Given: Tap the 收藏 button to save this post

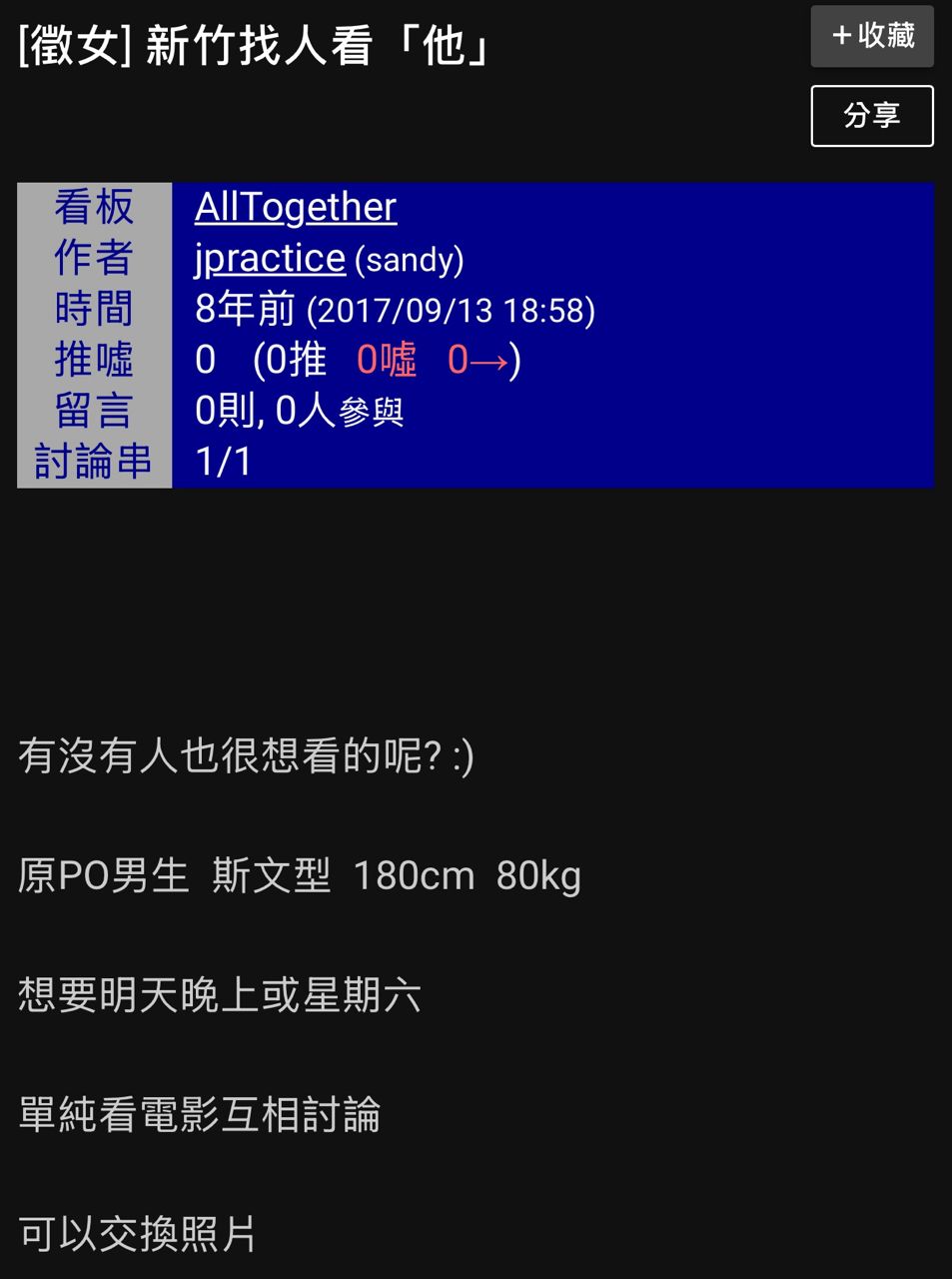Looking at the screenshot, I should 871,36.
